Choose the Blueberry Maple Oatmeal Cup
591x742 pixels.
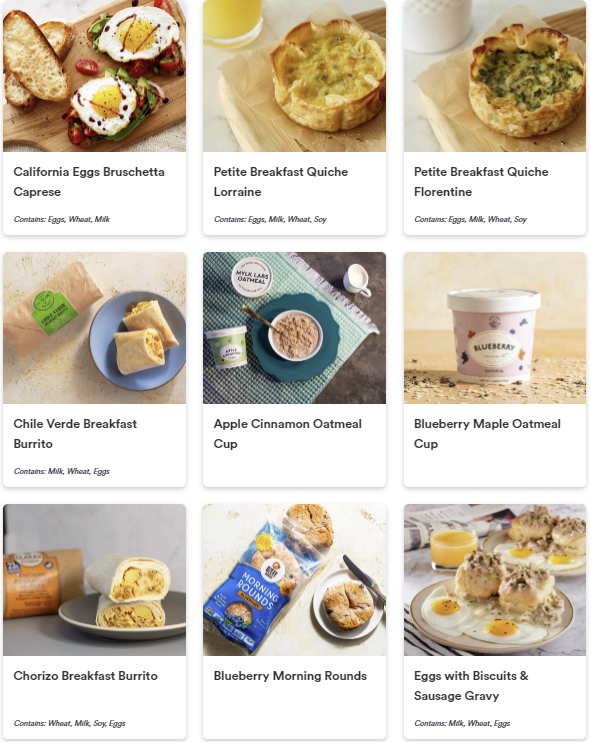tap(495, 369)
